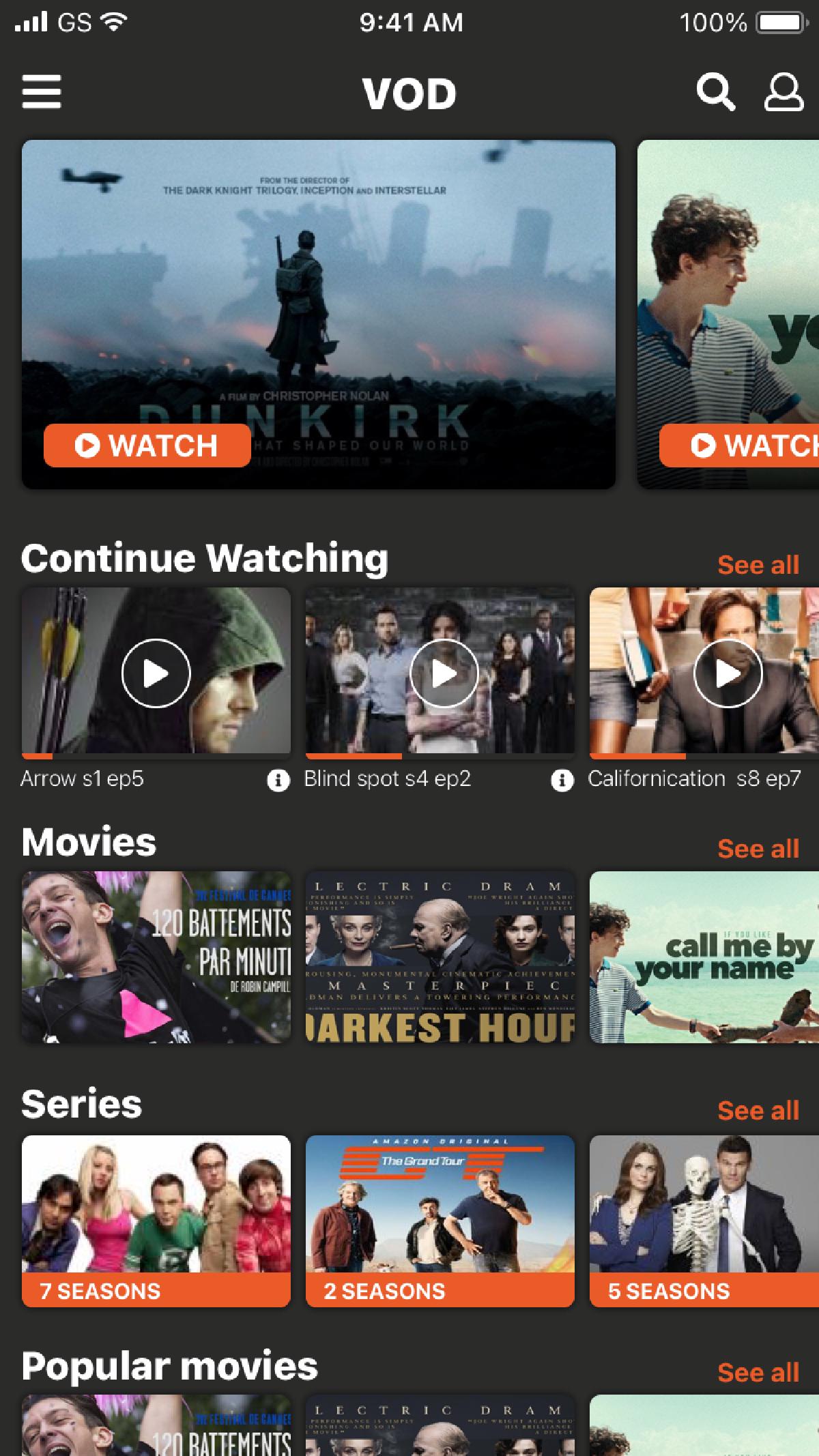
Task: Open the series with 5 seasons
Action: (x=704, y=1220)
